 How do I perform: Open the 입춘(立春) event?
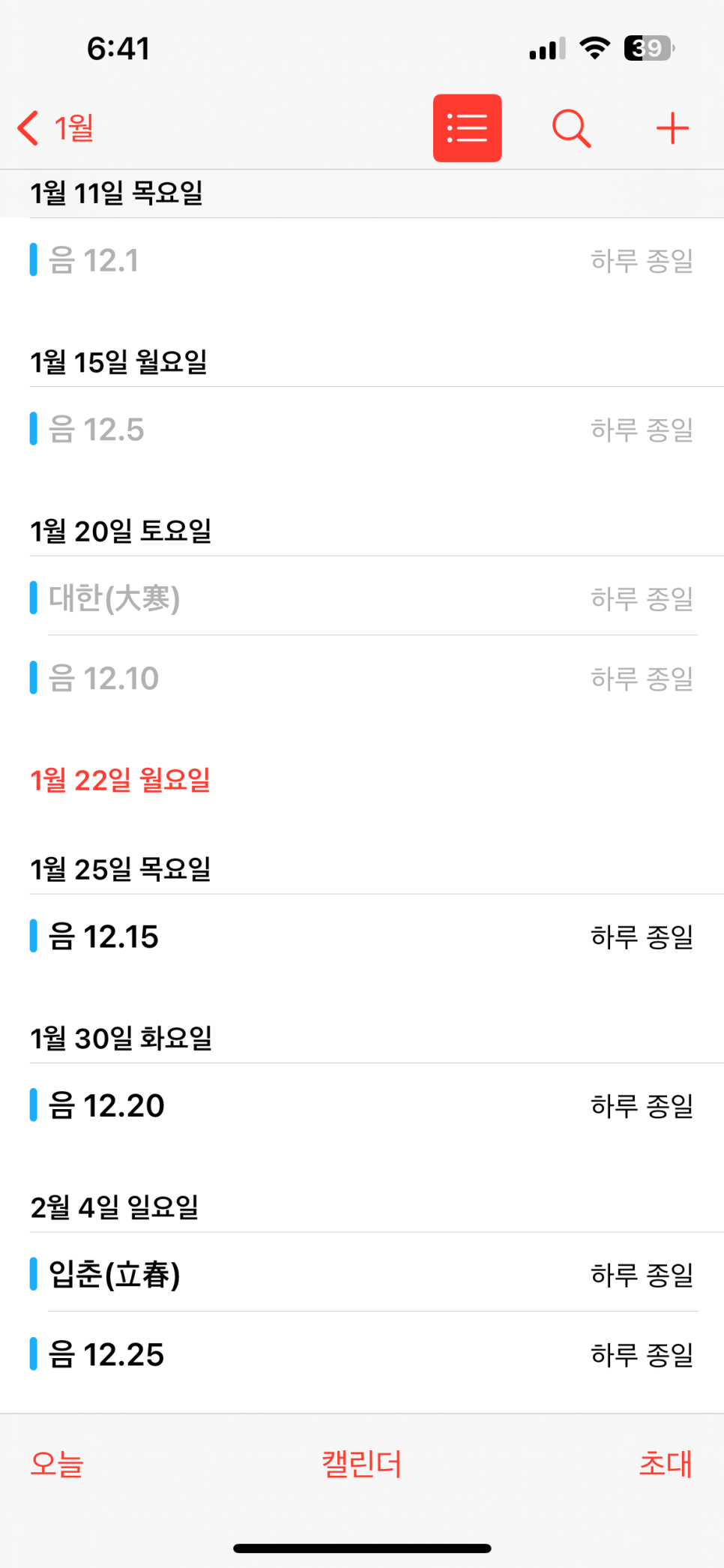[x=362, y=1273]
